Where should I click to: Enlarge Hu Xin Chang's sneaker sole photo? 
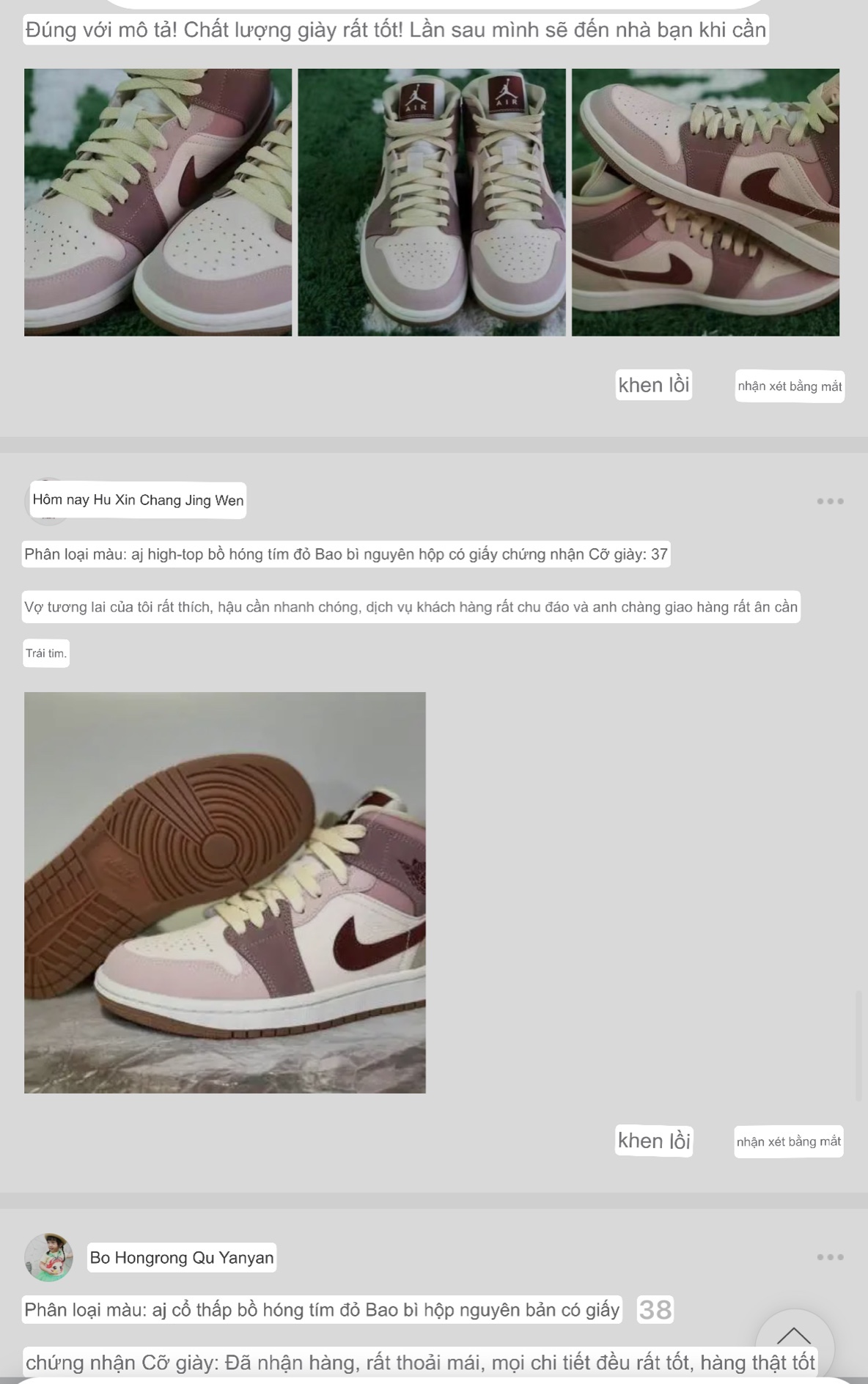(x=224, y=892)
